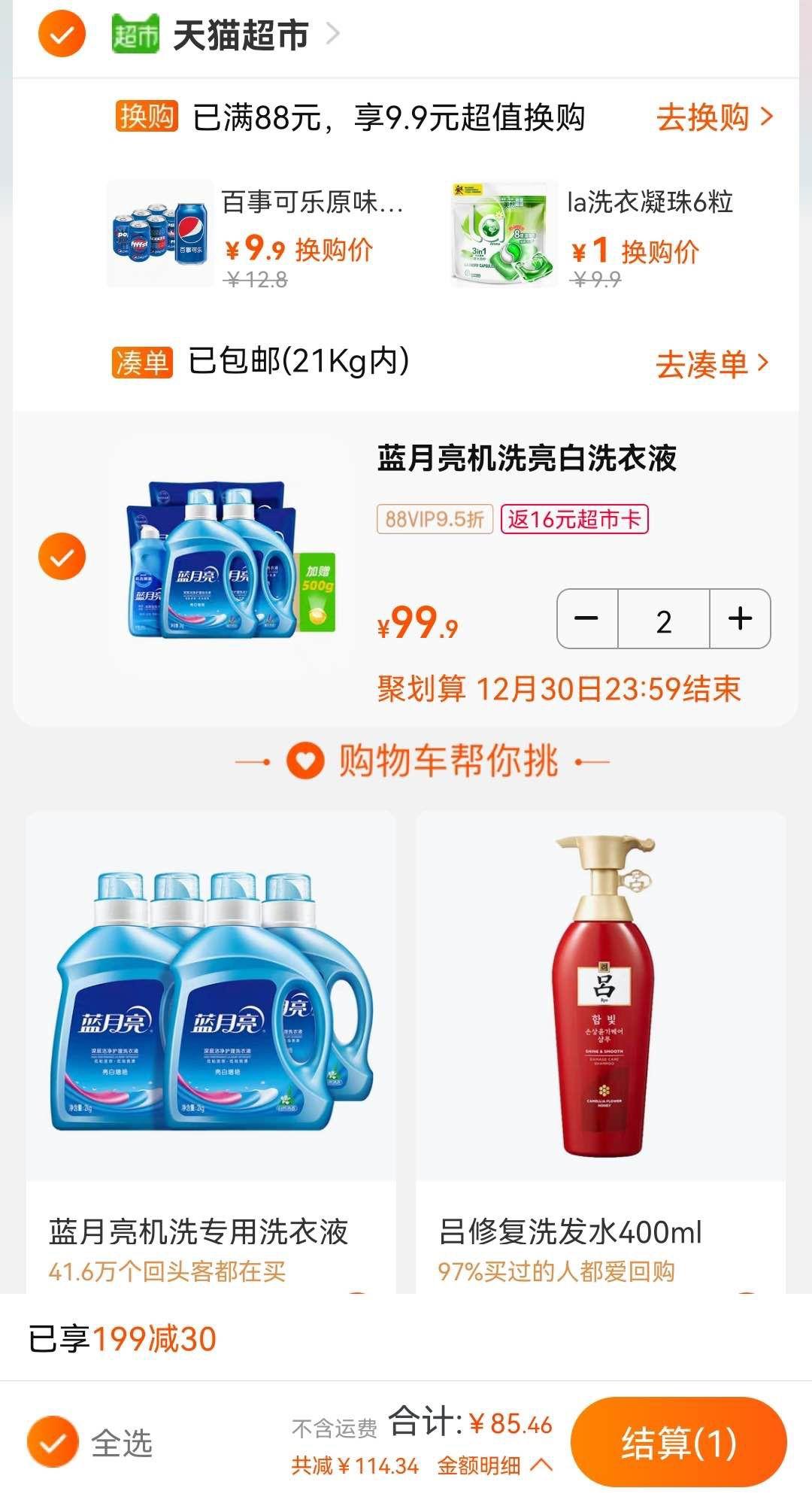This screenshot has height=1503, width=812.
Task: Deselect the 蓝月亮机洗亮白洗衣液 item checkbox
Action: [x=62, y=557]
